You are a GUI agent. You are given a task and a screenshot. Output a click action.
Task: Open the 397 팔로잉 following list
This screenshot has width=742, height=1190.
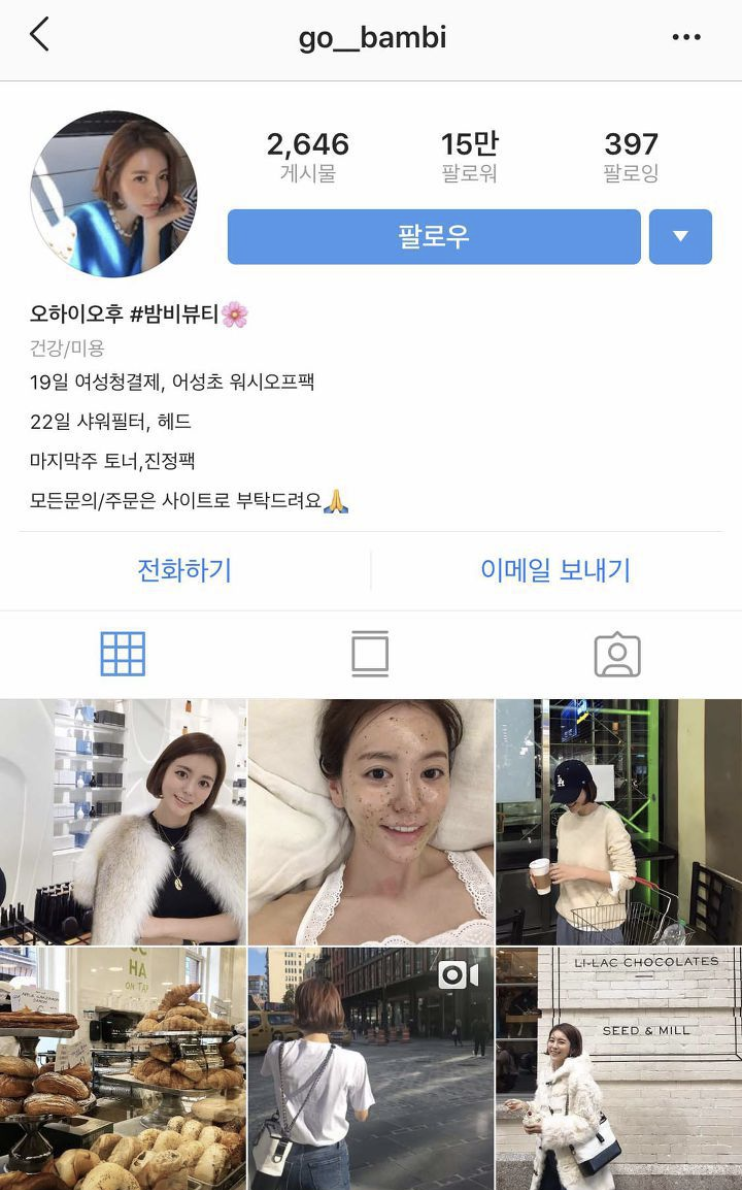click(631, 157)
